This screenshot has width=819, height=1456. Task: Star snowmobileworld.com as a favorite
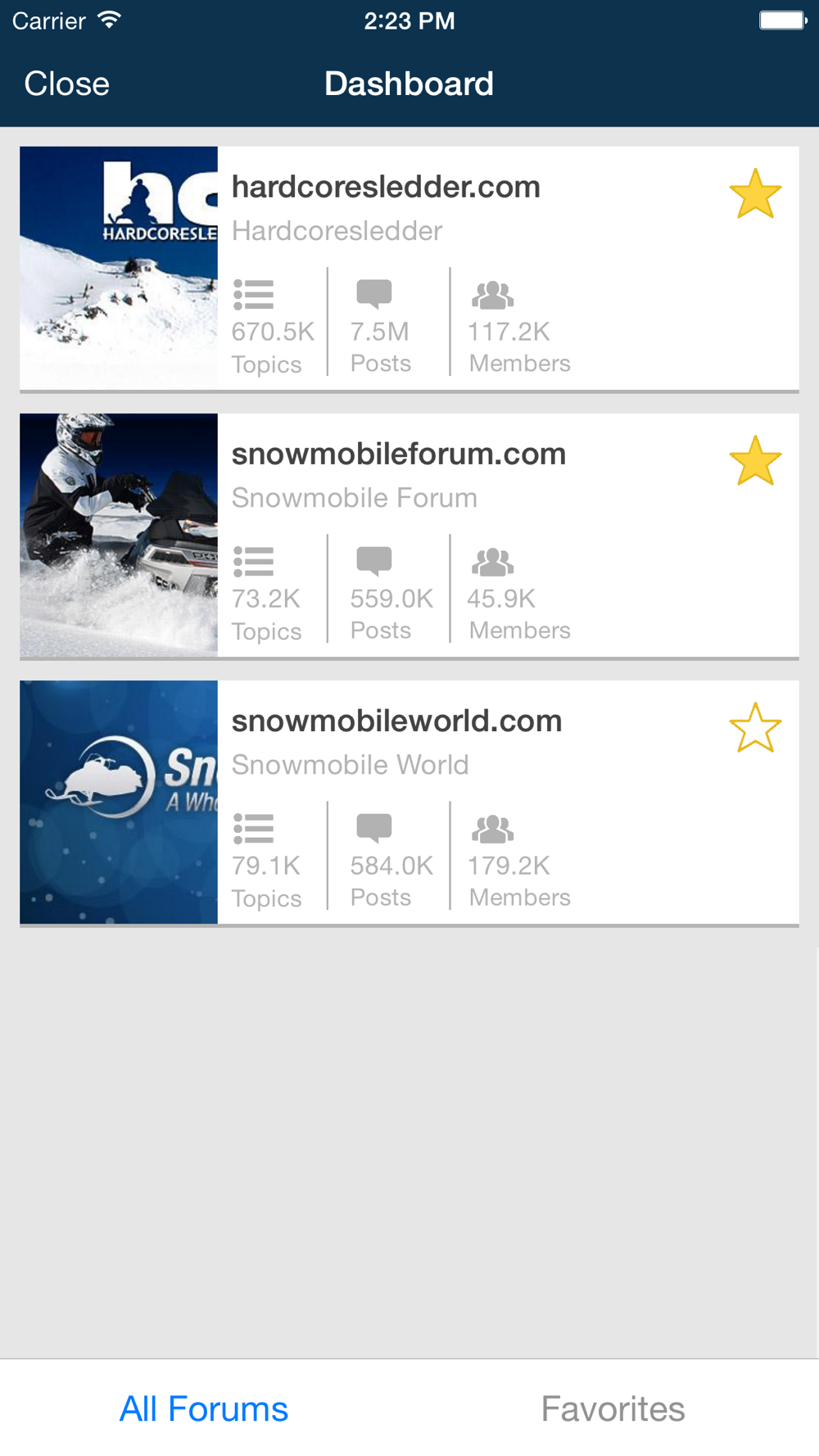point(755,728)
